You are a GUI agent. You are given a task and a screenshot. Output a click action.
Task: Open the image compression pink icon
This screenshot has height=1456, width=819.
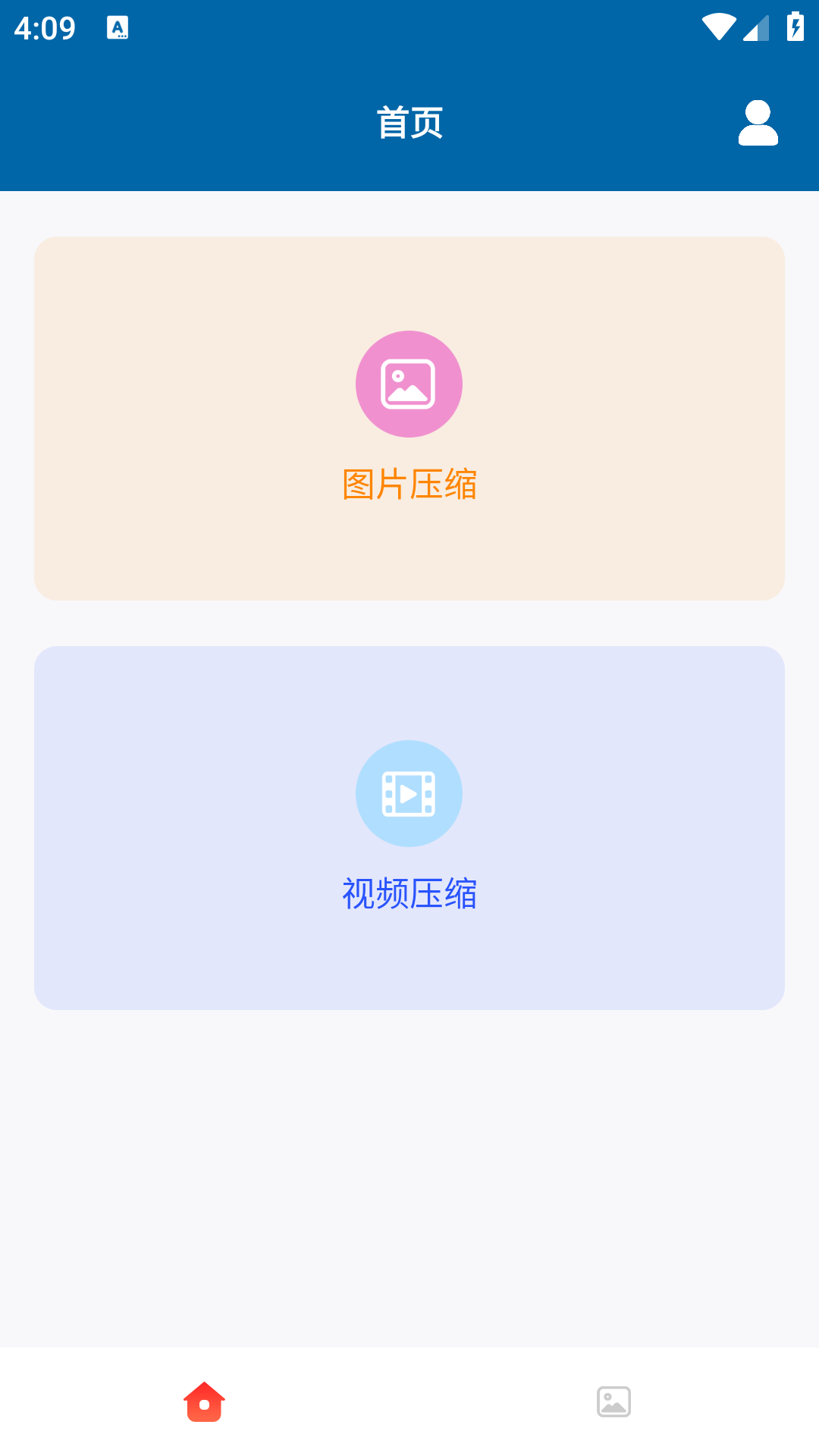[x=409, y=384]
